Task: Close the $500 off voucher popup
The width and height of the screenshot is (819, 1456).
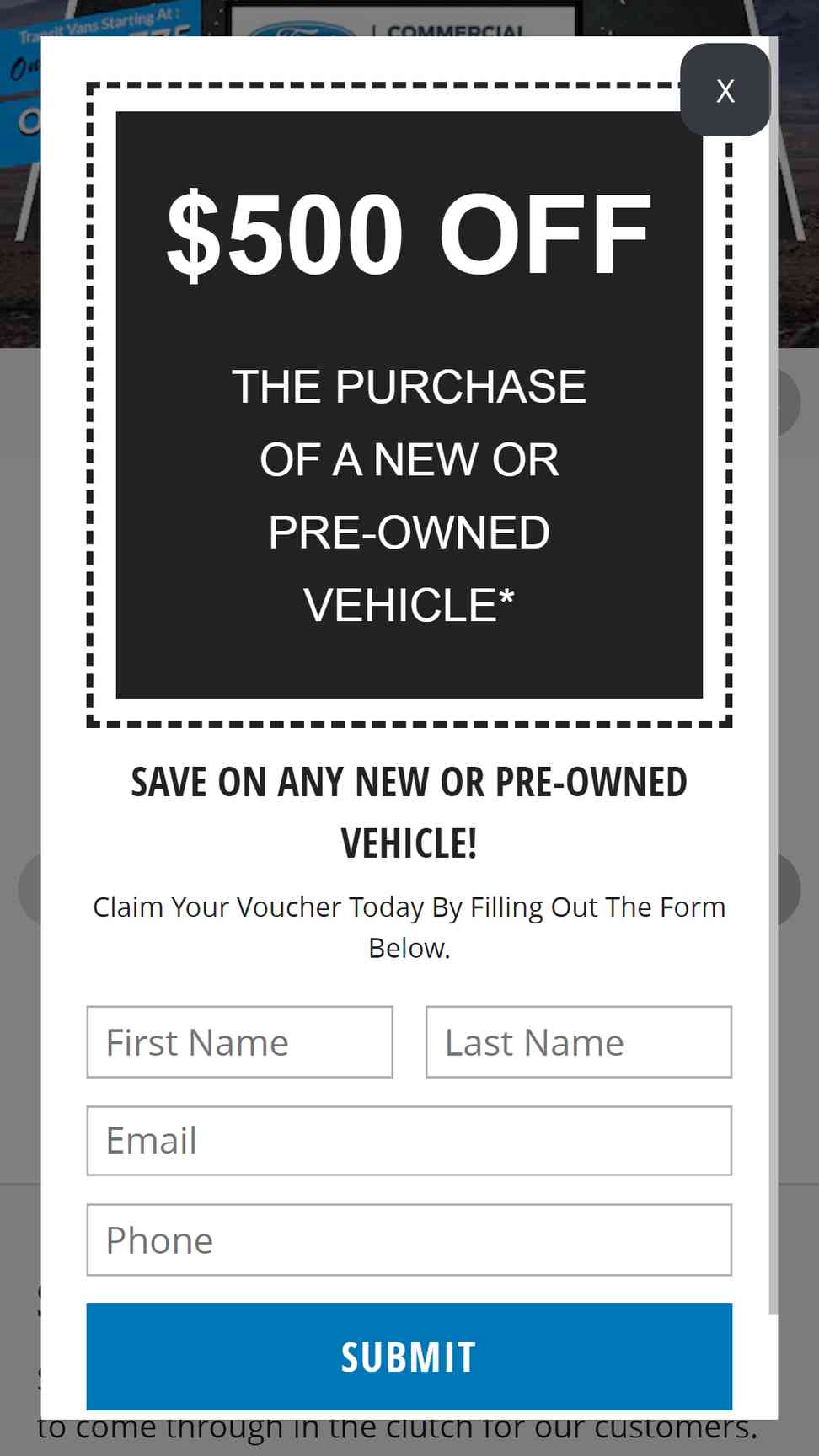Action: pyautogui.click(x=725, y=90)
